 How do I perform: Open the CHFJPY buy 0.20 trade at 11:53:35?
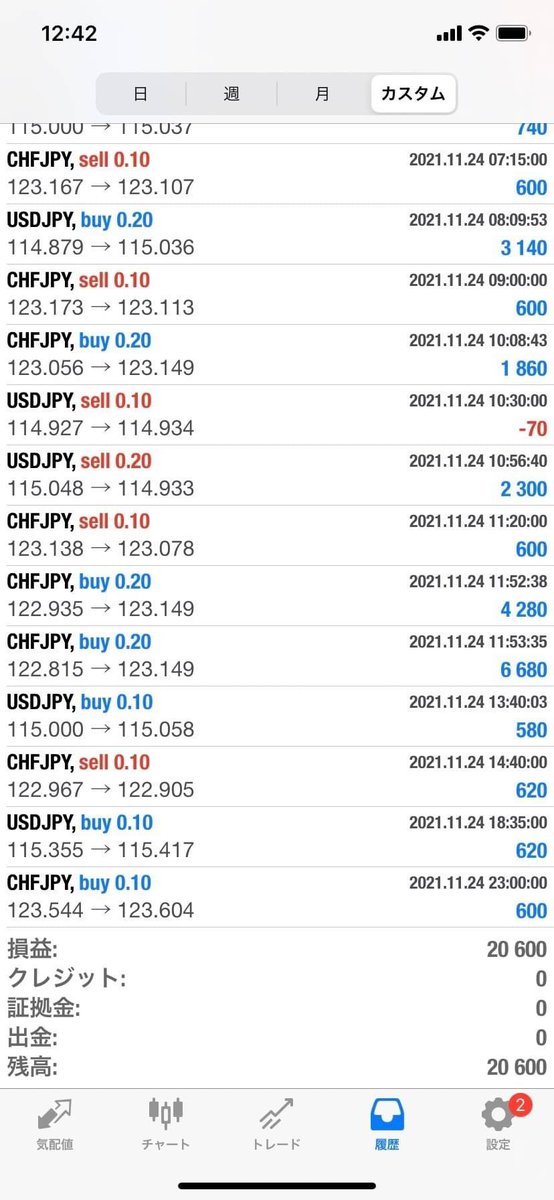click(x=277, y=656)
